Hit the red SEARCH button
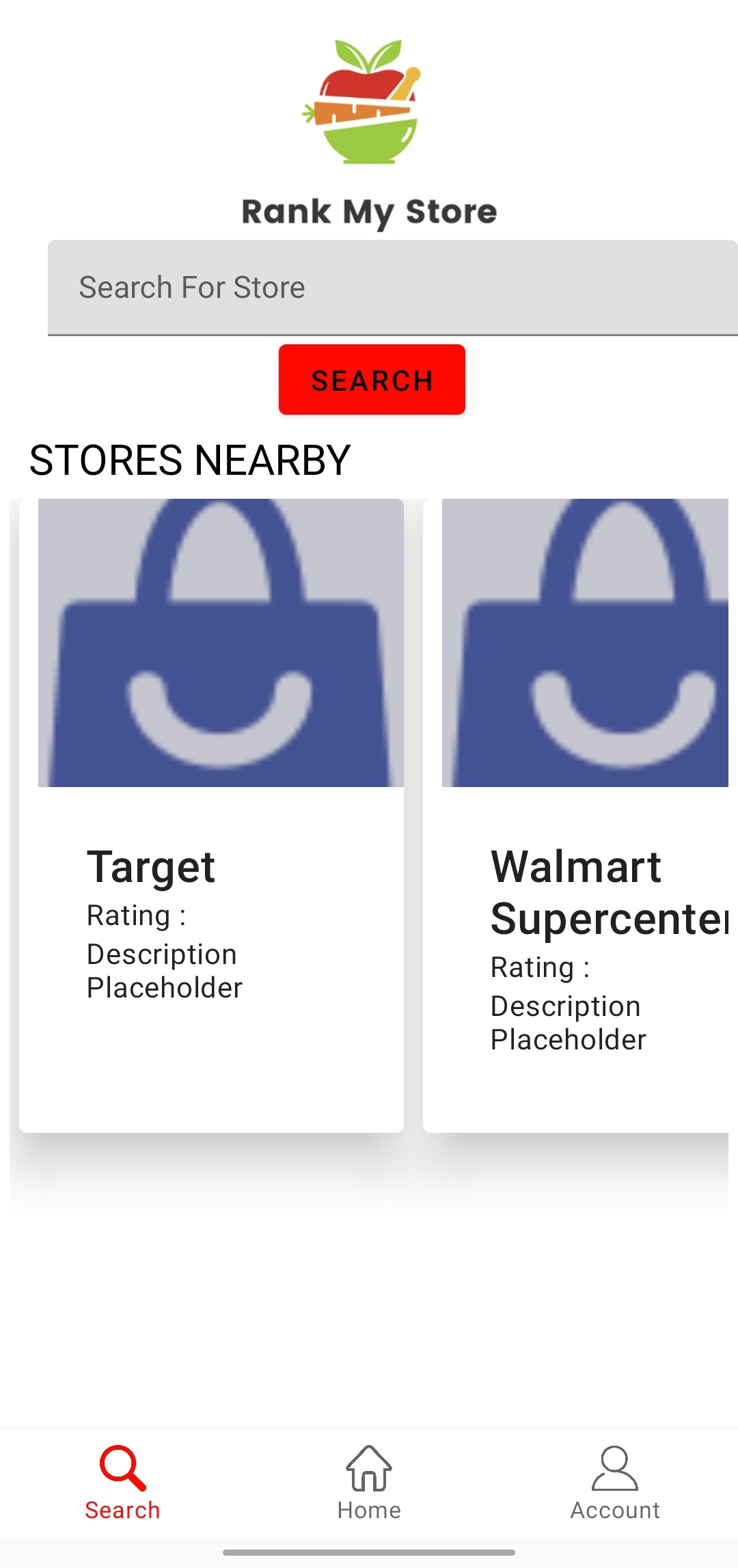 [x=372, y=380]
